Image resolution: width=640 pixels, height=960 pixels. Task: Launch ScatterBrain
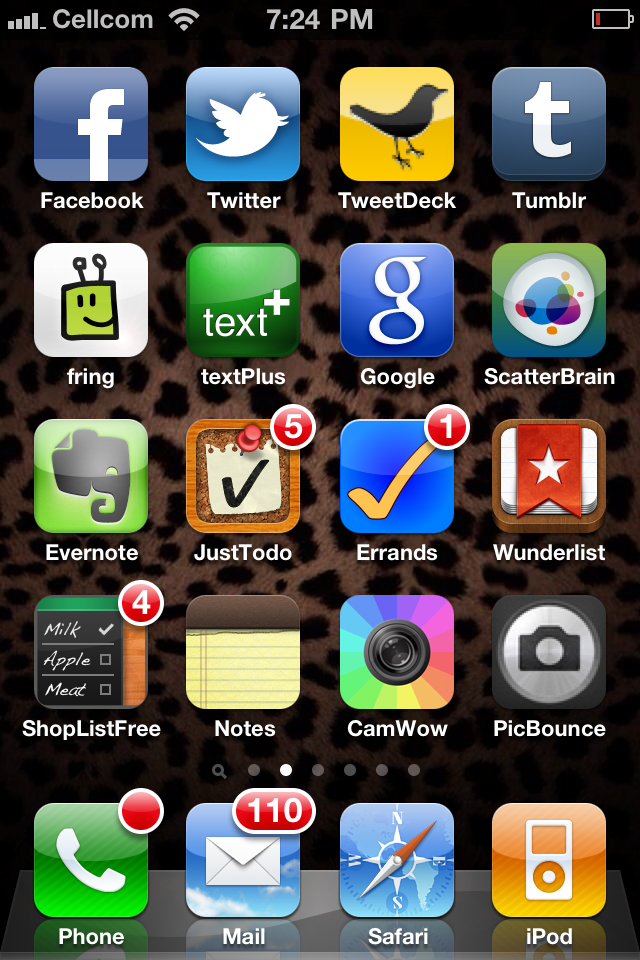coord(549,300)
